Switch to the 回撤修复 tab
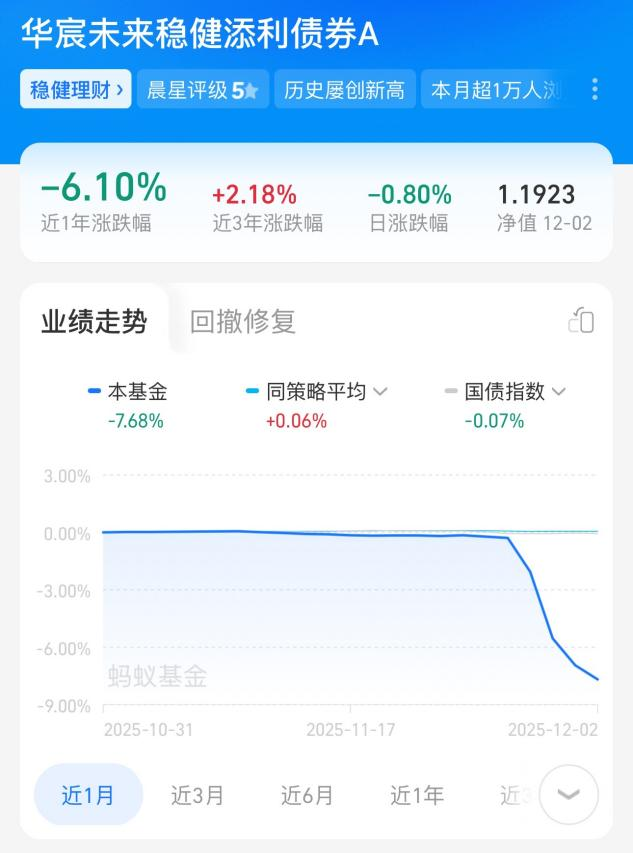Screen dimensions: 633x853 pos(243,321)
